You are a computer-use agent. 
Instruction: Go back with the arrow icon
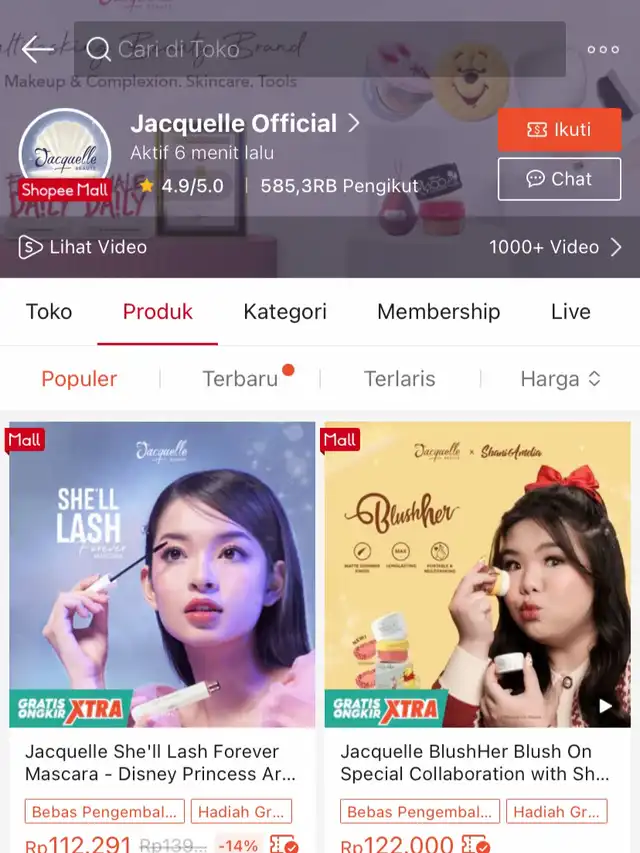click(37, 49)
